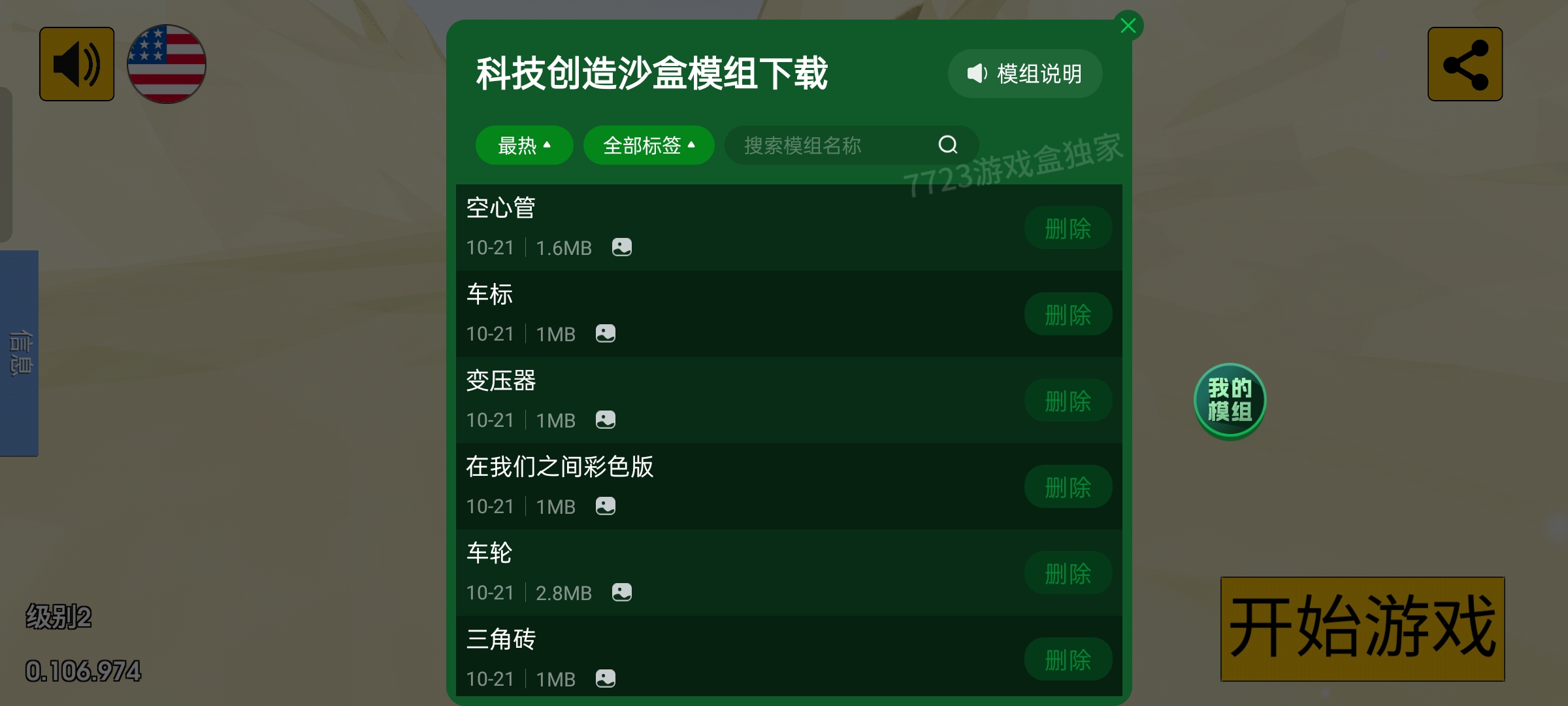Close the mod download dialog
Image resolution: width=1568 pixels, height=706 pixels.
click(1128, 26)
